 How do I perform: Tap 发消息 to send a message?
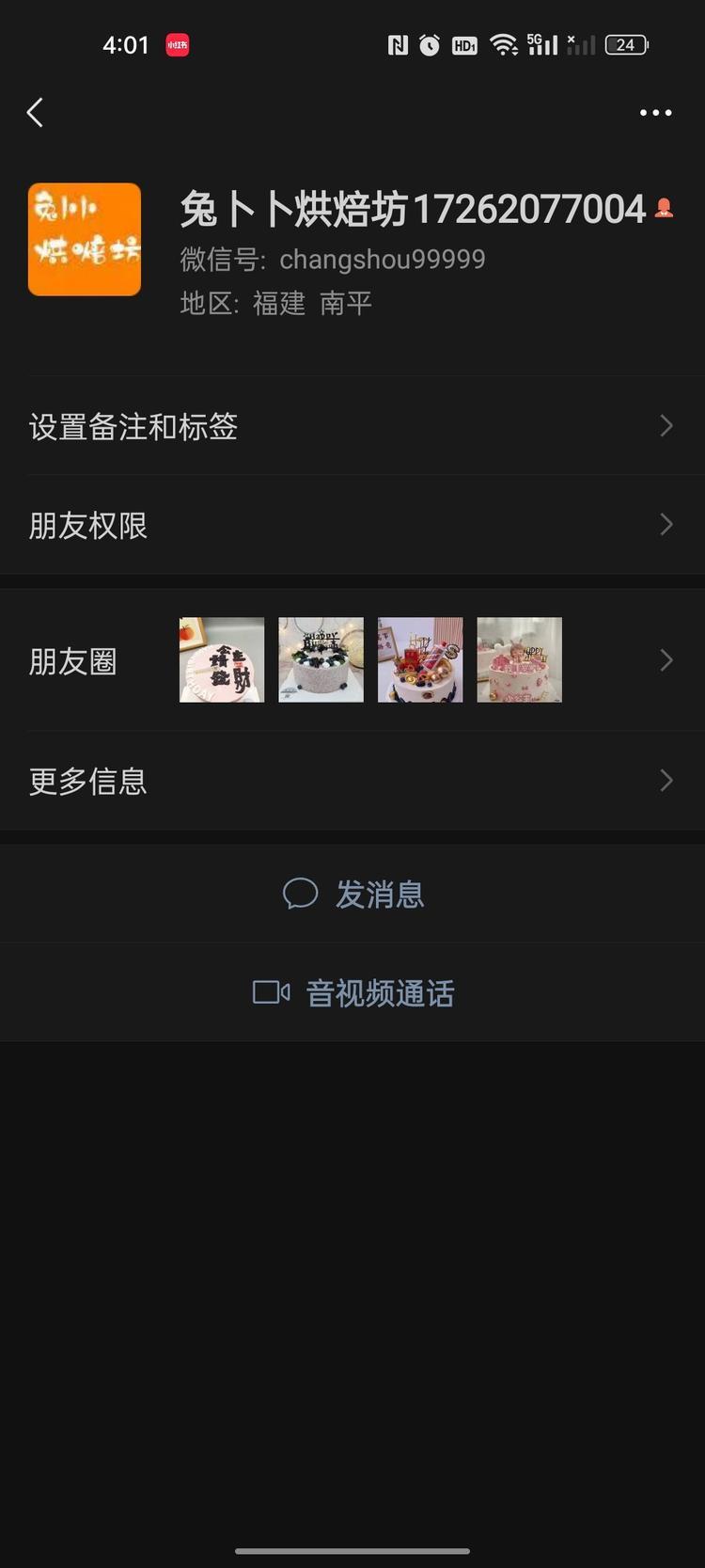pos(353,894)
